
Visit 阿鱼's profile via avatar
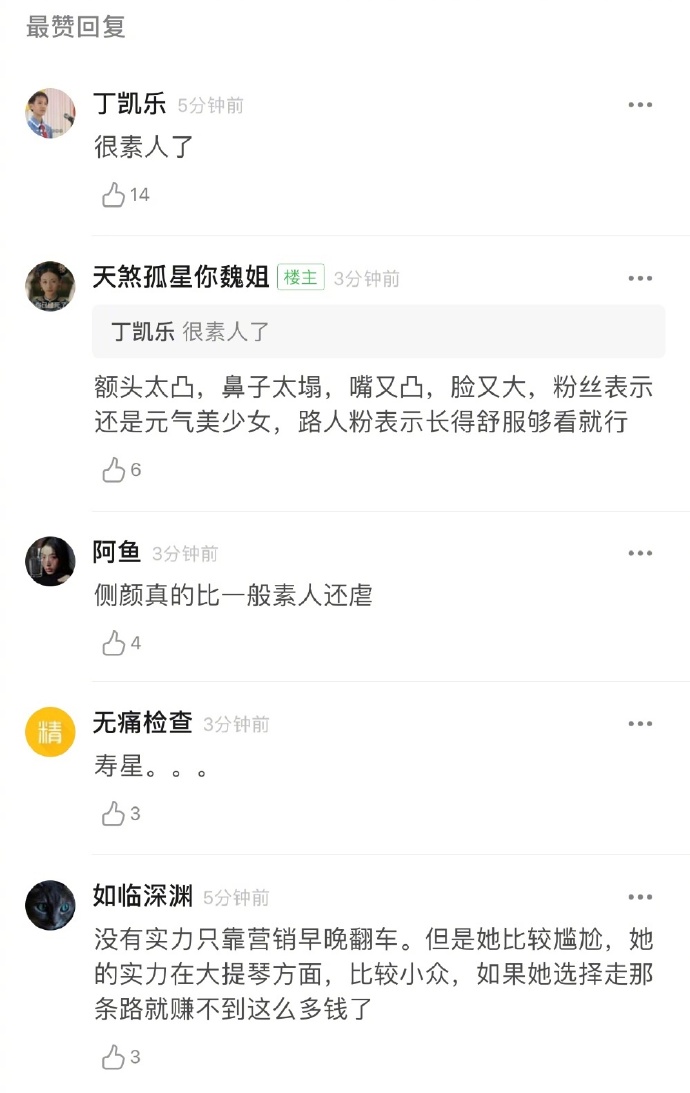[x=50, y=561]
